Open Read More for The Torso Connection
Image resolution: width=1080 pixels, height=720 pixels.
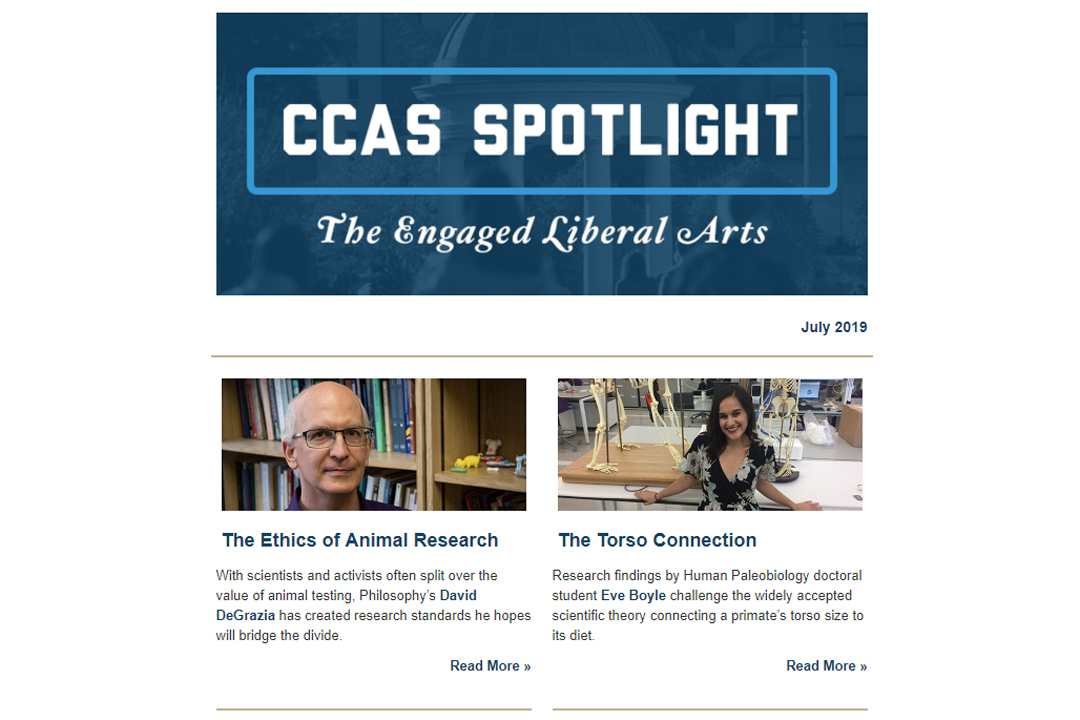(x=826, y=666)
